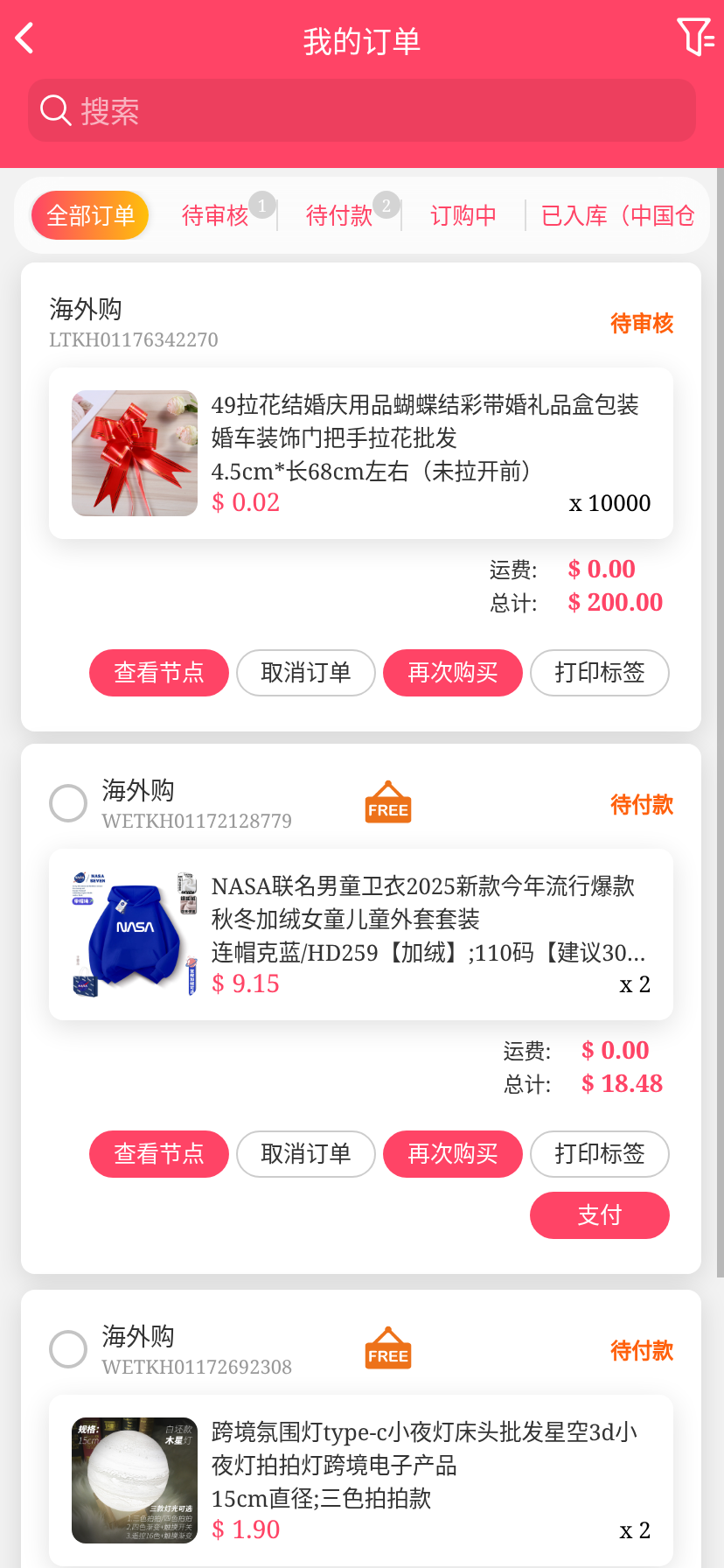Viewport: 724px width, 1568px height.
Task: Tap 查看节点 for the NASA卫衣 order
Action: [159, 1154]
